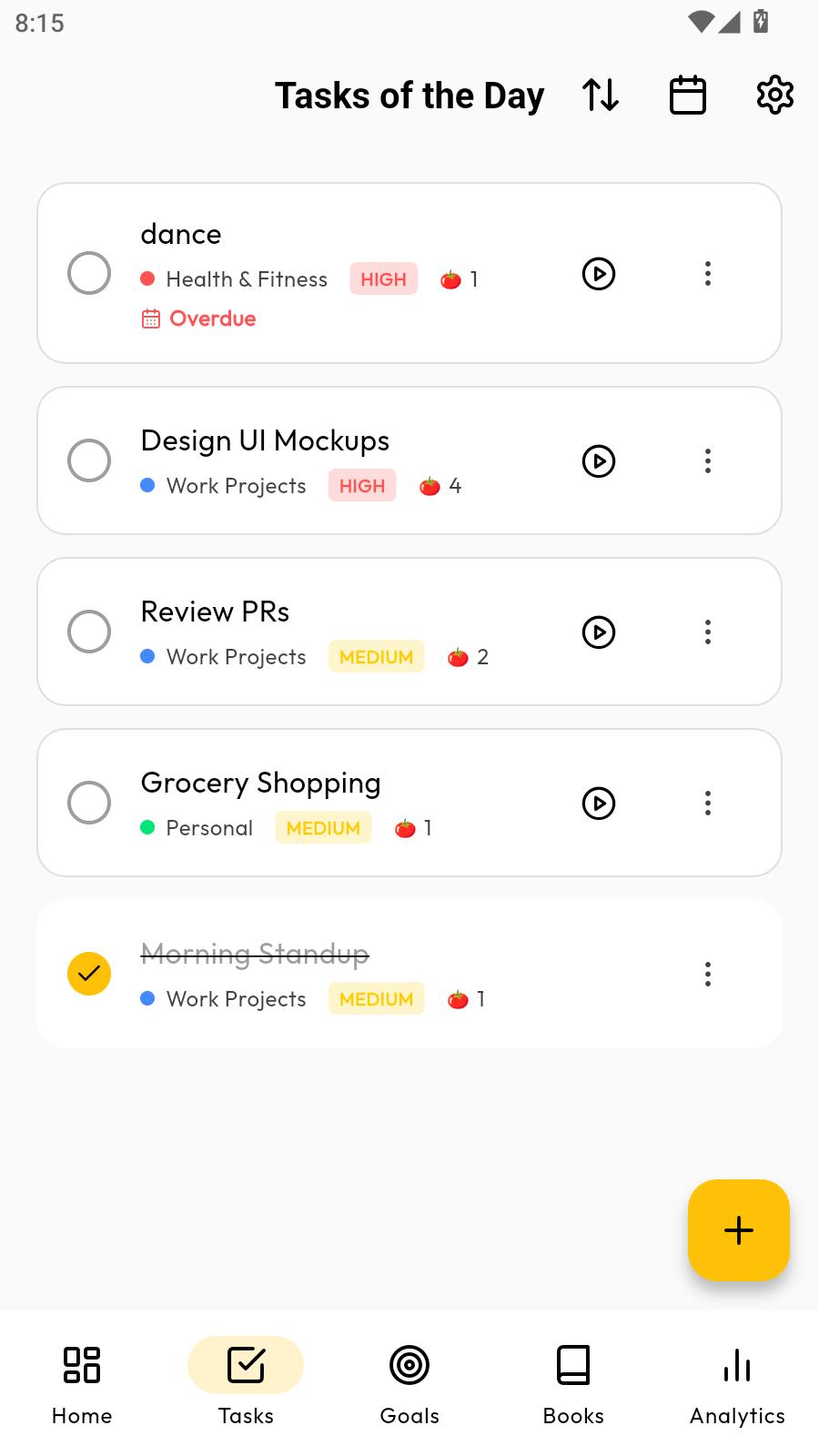Viewport: 819px width, 1456px height.
Task: Open the sort tasks option
Action: (x=601, y=96)
